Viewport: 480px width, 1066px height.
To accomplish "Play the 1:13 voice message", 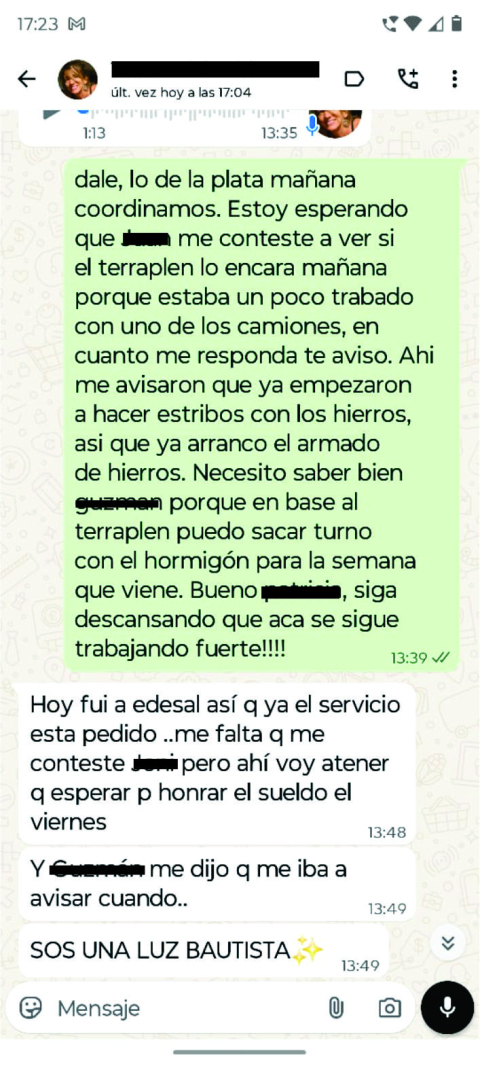I will pyautogui.click(x=51, y=112).
